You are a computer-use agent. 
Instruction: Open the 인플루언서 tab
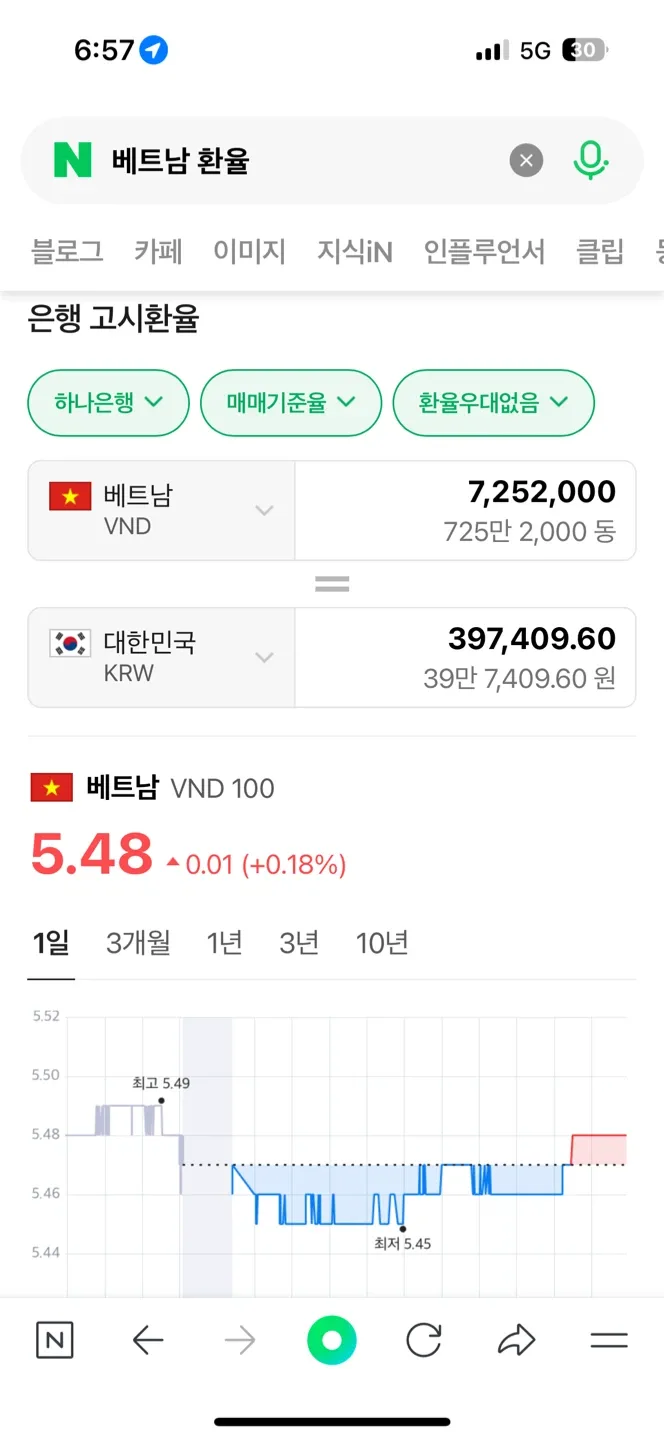[x=484, y=251]
